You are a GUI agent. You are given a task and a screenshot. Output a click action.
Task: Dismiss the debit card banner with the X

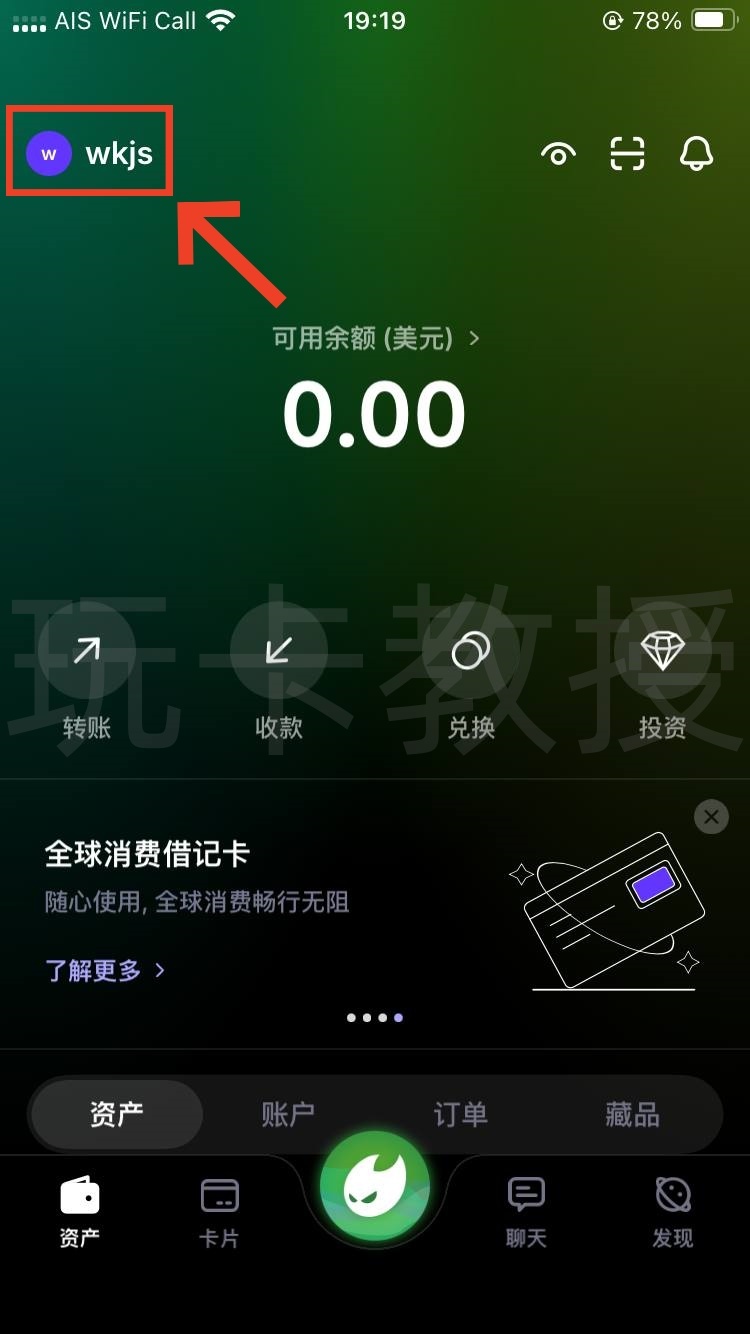pyautogui.click(x=711, y=817)
